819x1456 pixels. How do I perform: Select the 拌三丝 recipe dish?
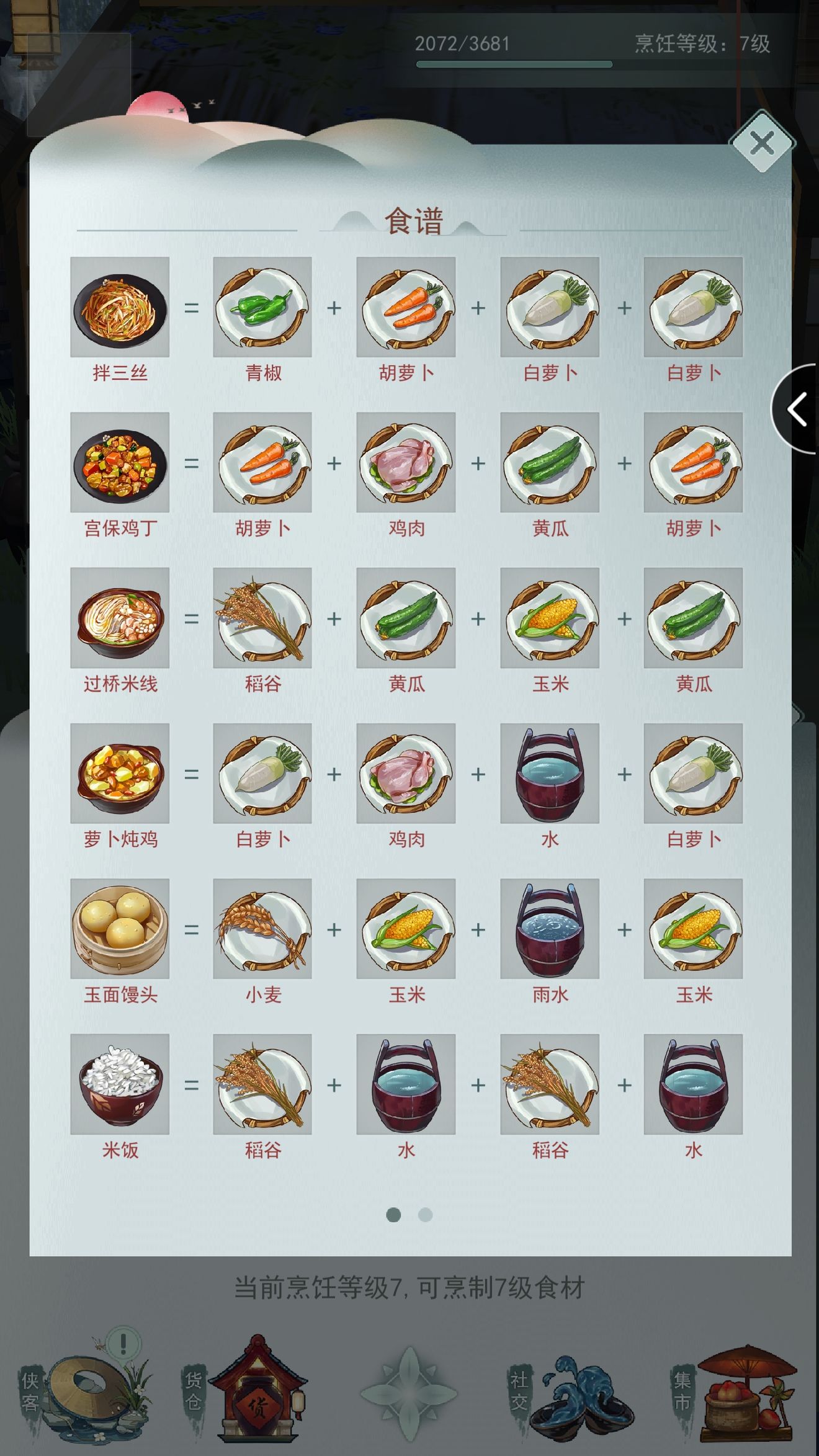pyautogui.click(x=120, y=307)
